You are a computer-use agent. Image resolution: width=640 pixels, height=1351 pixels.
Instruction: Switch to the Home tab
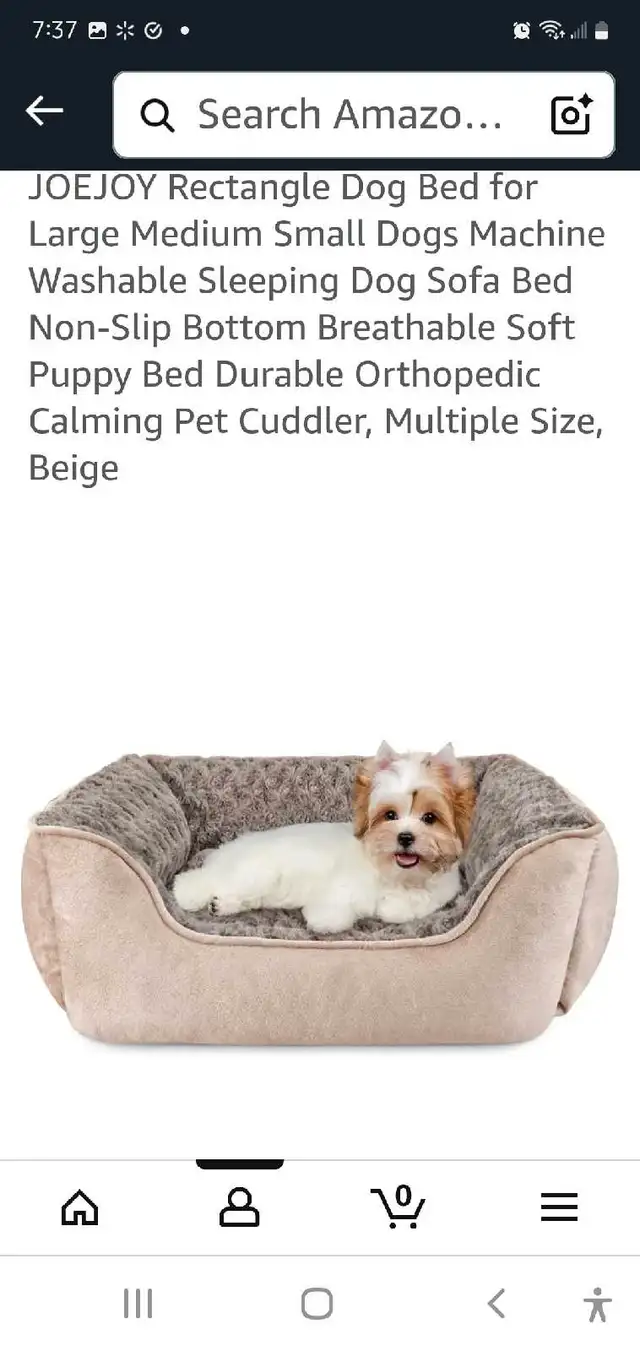click(x=80, y=1208)
